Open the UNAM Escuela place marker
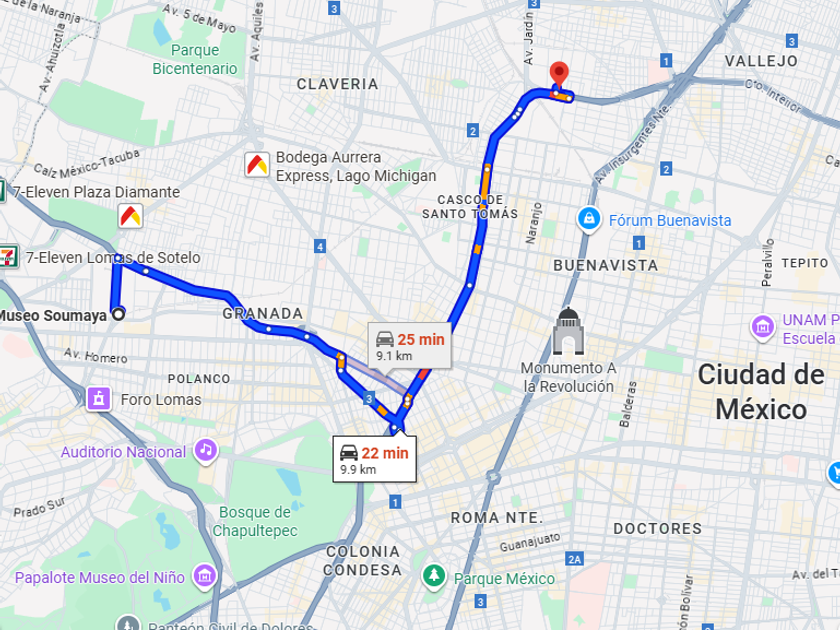The width and height of the screenshot is (840, 630). (x=763, y=327)
